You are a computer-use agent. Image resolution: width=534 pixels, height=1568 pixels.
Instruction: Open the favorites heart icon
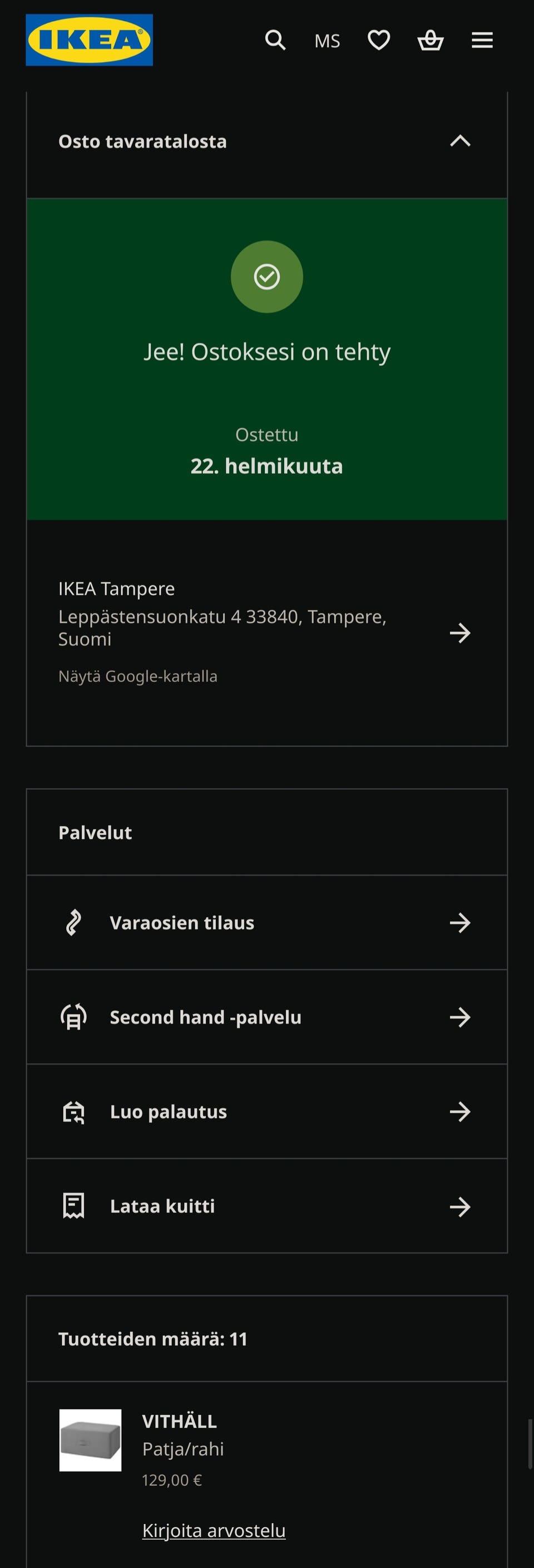pyautogui.click(x=378, y=40)
